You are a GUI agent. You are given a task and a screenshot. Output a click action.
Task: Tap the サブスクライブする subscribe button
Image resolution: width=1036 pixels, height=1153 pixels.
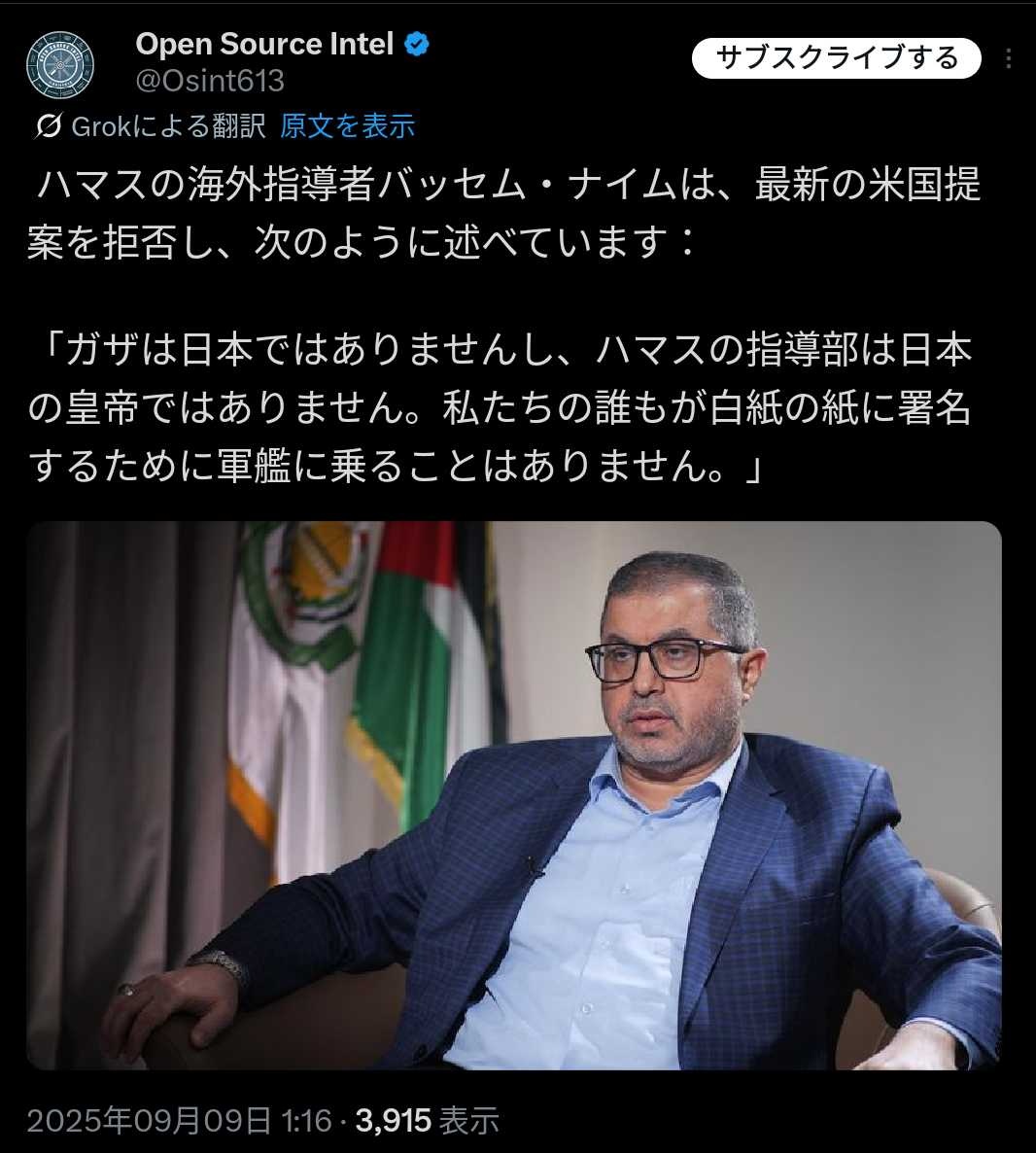click(x=836, y=59)
